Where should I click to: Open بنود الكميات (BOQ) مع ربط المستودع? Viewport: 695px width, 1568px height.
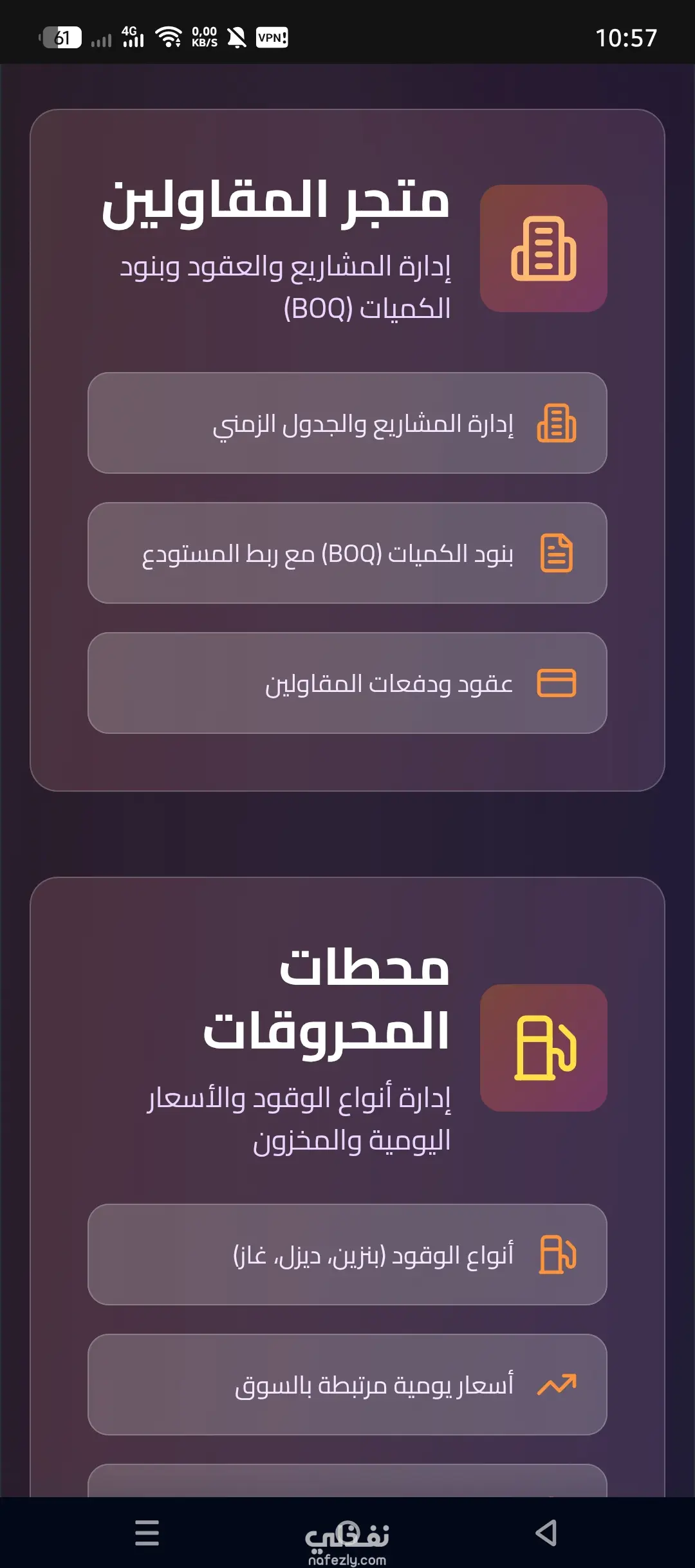click(347, 553)
